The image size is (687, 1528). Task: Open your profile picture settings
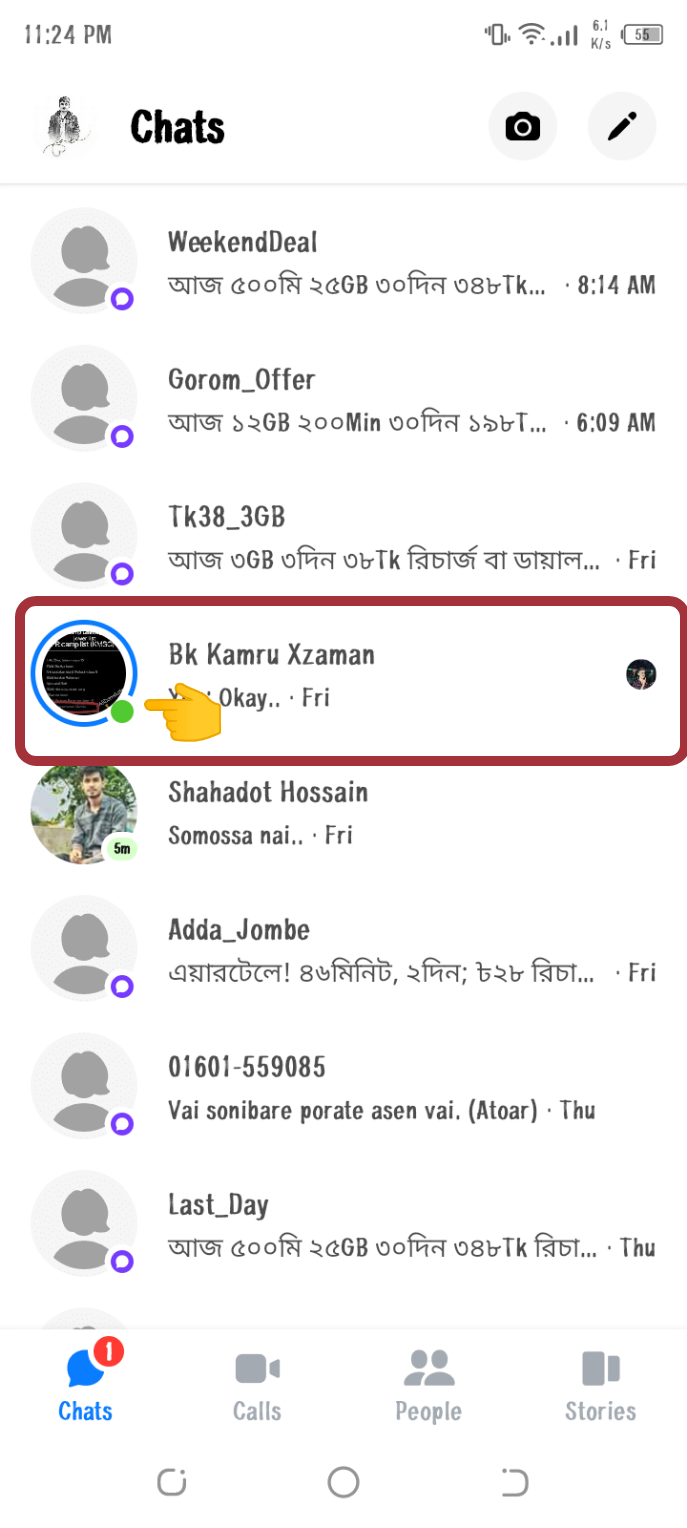point(64,127)
